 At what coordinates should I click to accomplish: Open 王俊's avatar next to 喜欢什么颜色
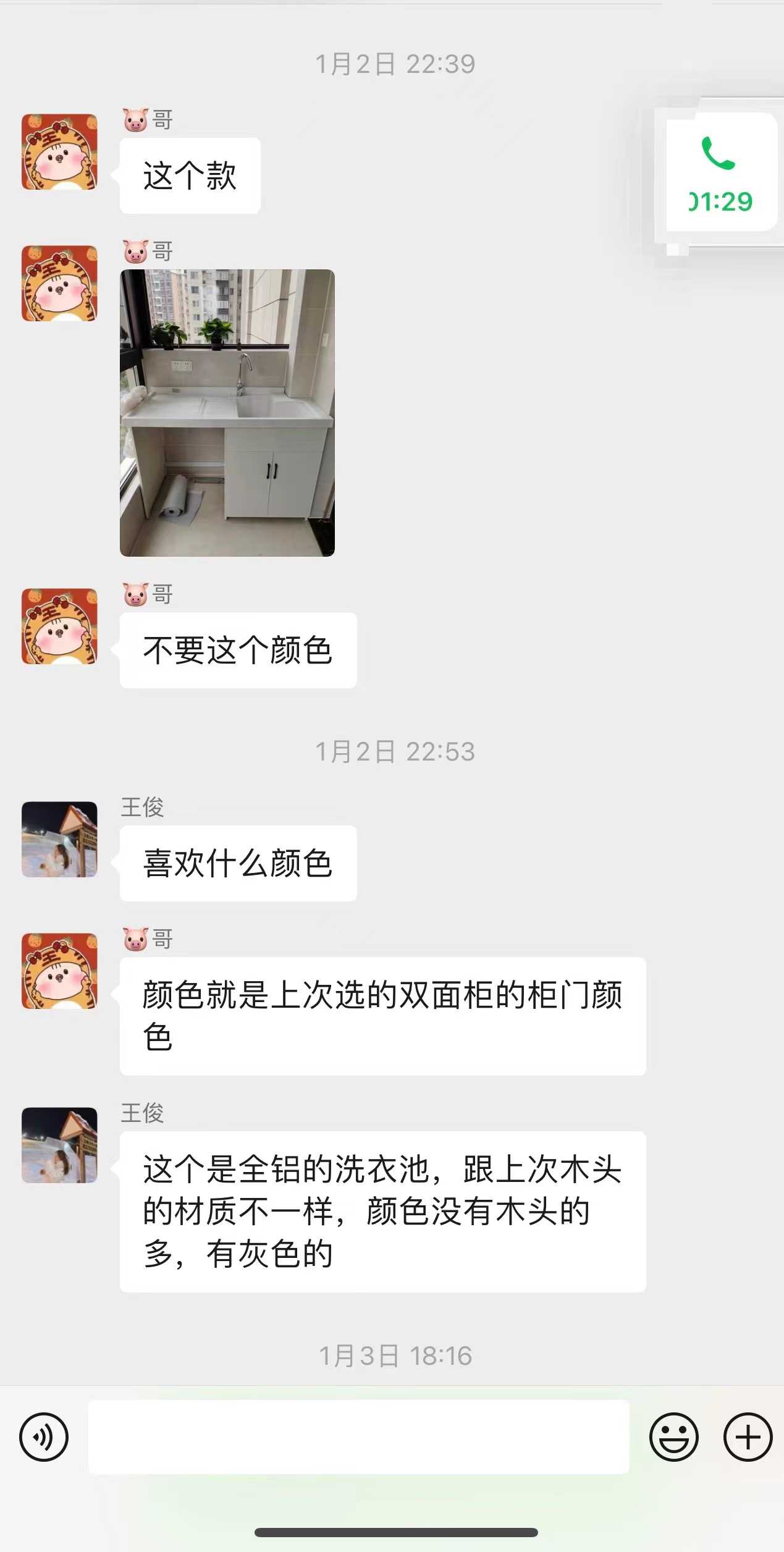[59, 839]
